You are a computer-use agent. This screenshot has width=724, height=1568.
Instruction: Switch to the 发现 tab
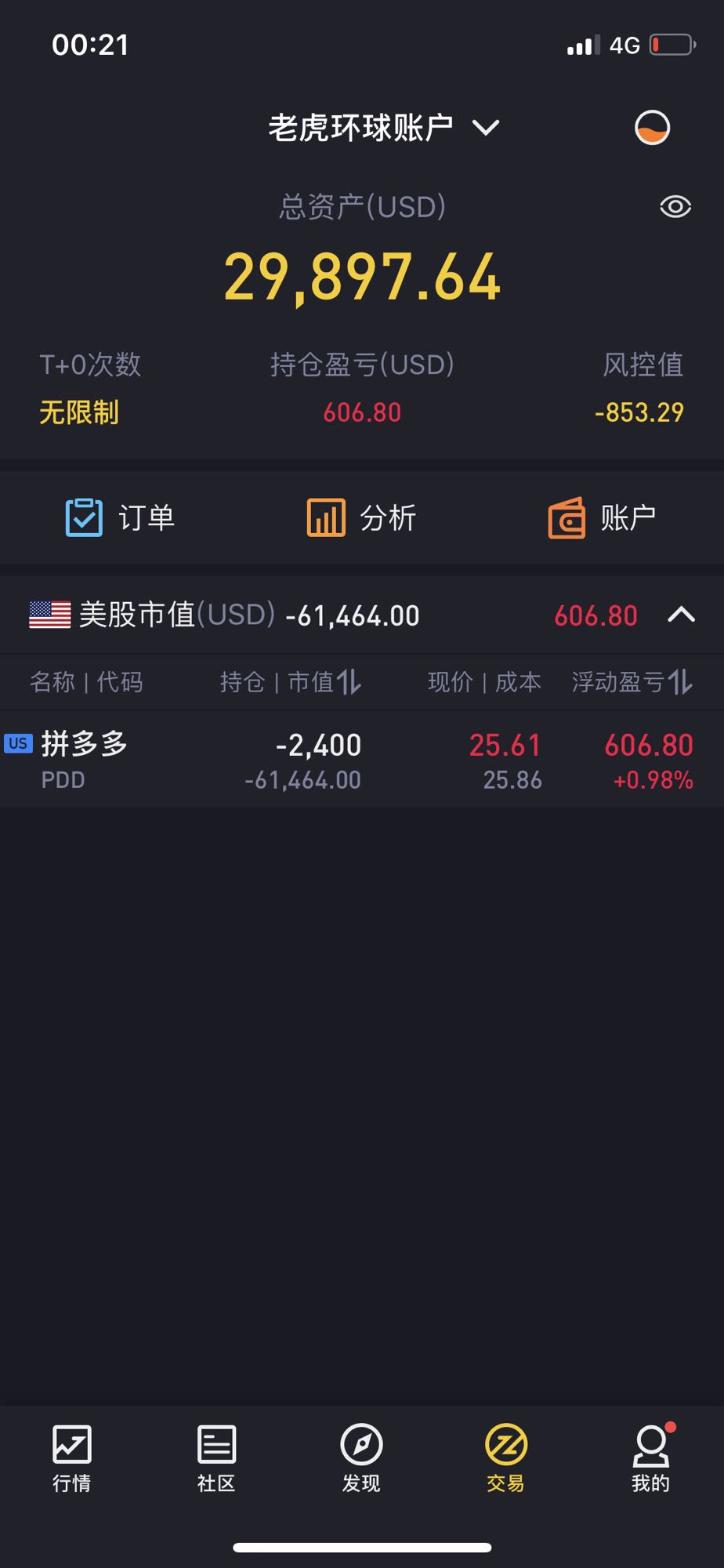click(361, 1459)
